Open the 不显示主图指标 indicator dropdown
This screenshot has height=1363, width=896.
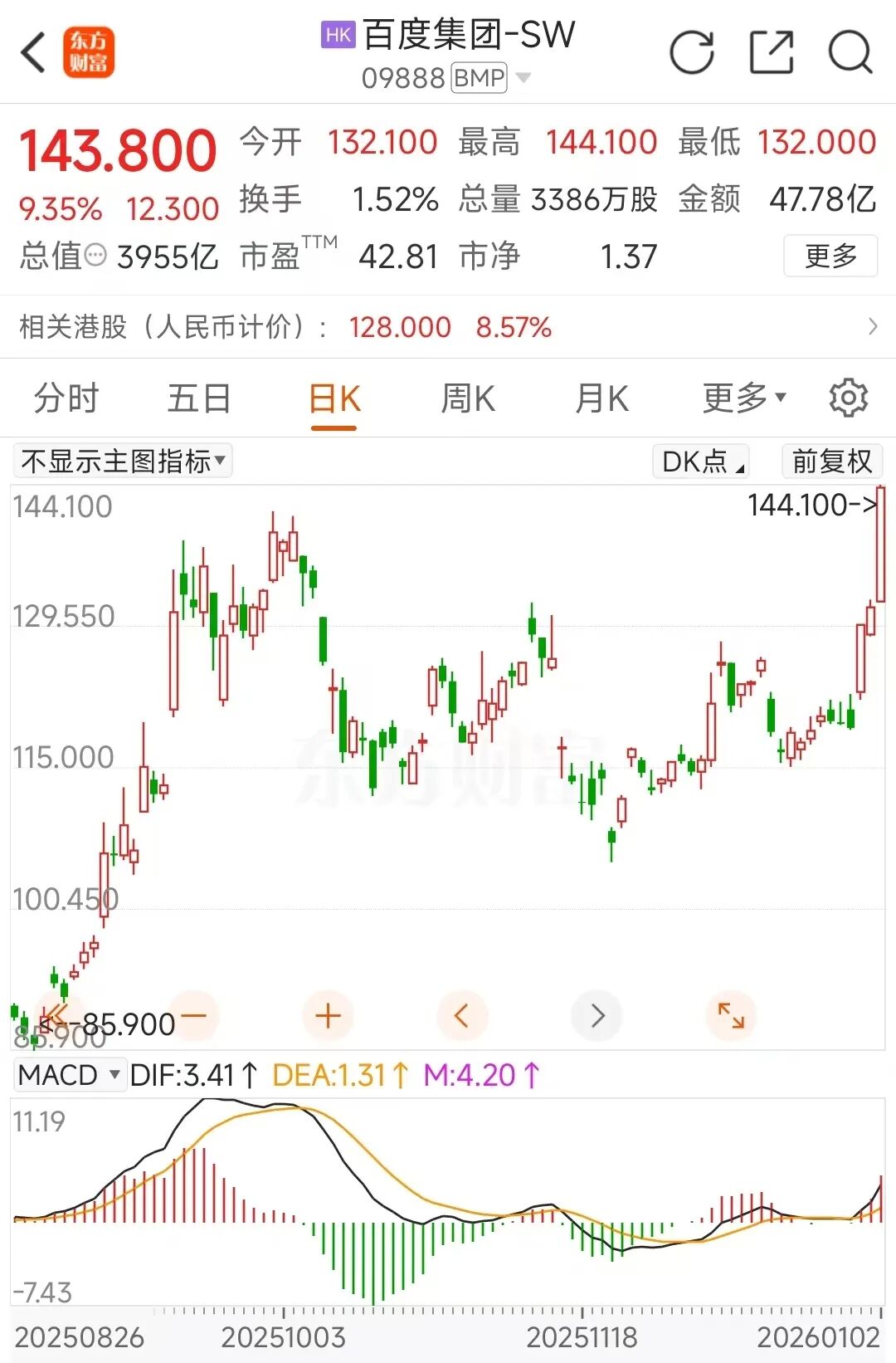click(x=123, y=461)
